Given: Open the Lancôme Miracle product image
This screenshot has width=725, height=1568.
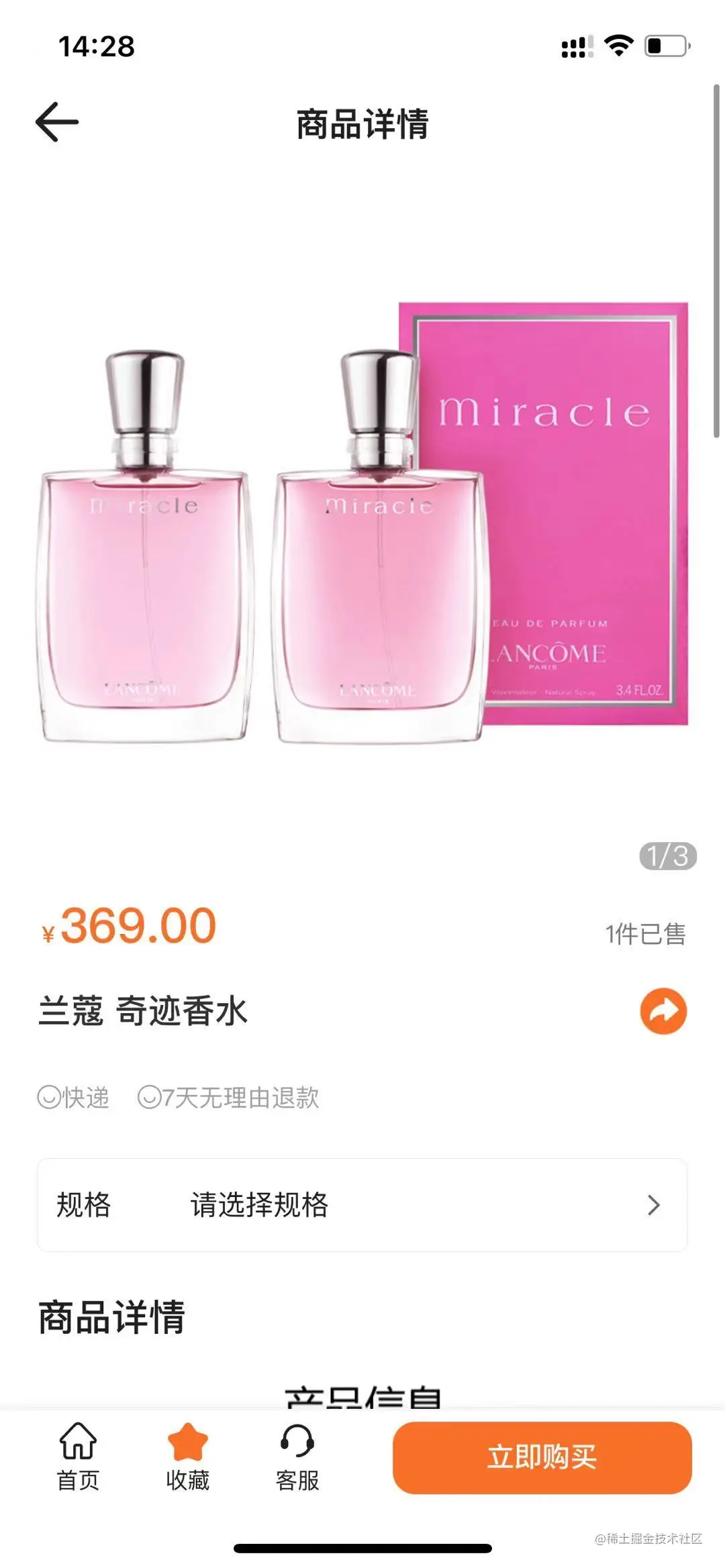Looking at the screenshot, I should coord(362,523).
